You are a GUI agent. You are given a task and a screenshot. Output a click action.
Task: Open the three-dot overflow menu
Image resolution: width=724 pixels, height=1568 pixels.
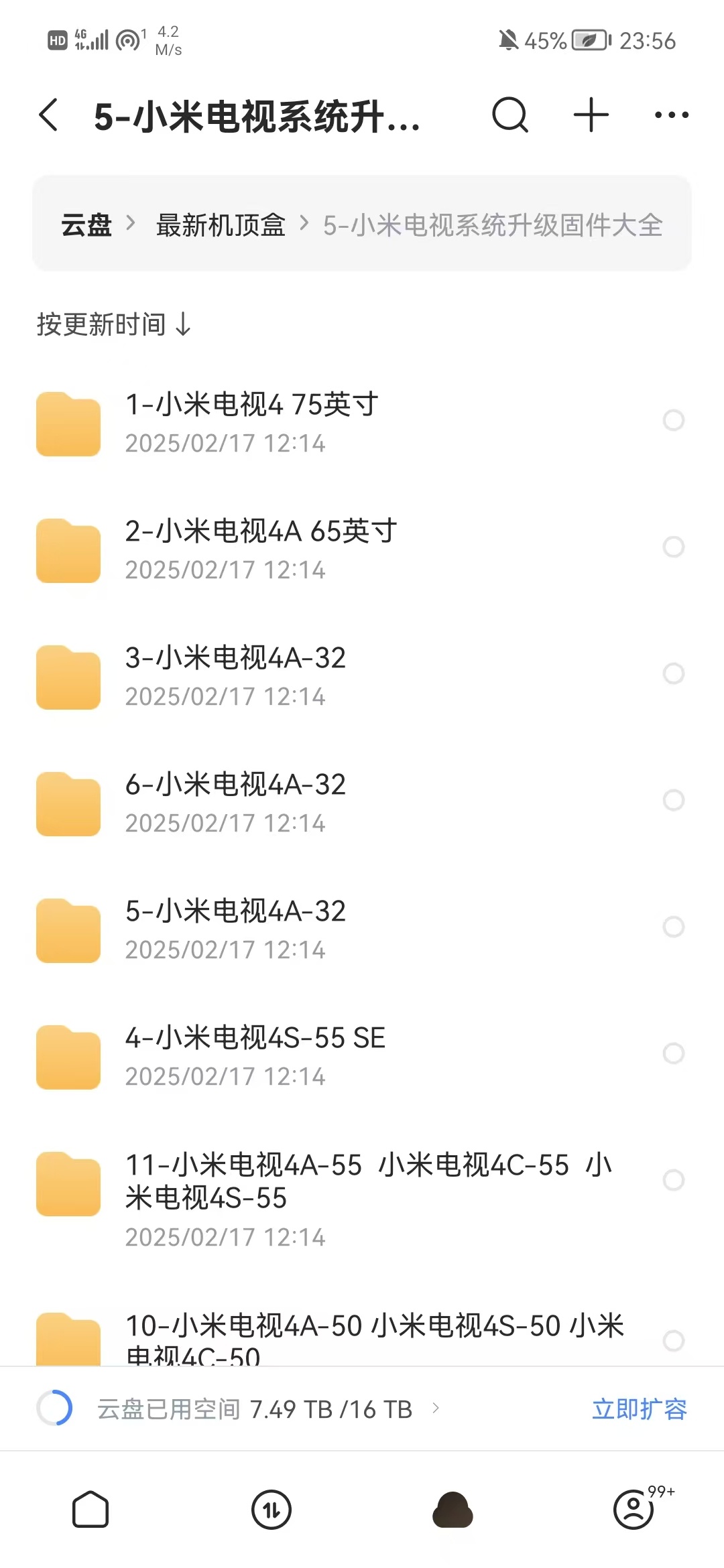[x=671, y=115]
